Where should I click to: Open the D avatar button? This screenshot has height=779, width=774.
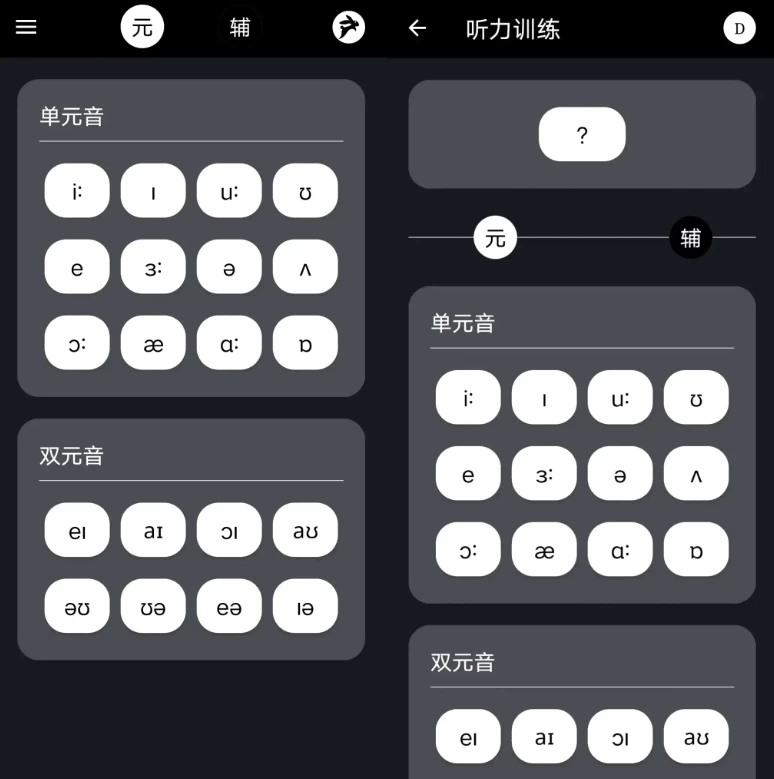739,28
